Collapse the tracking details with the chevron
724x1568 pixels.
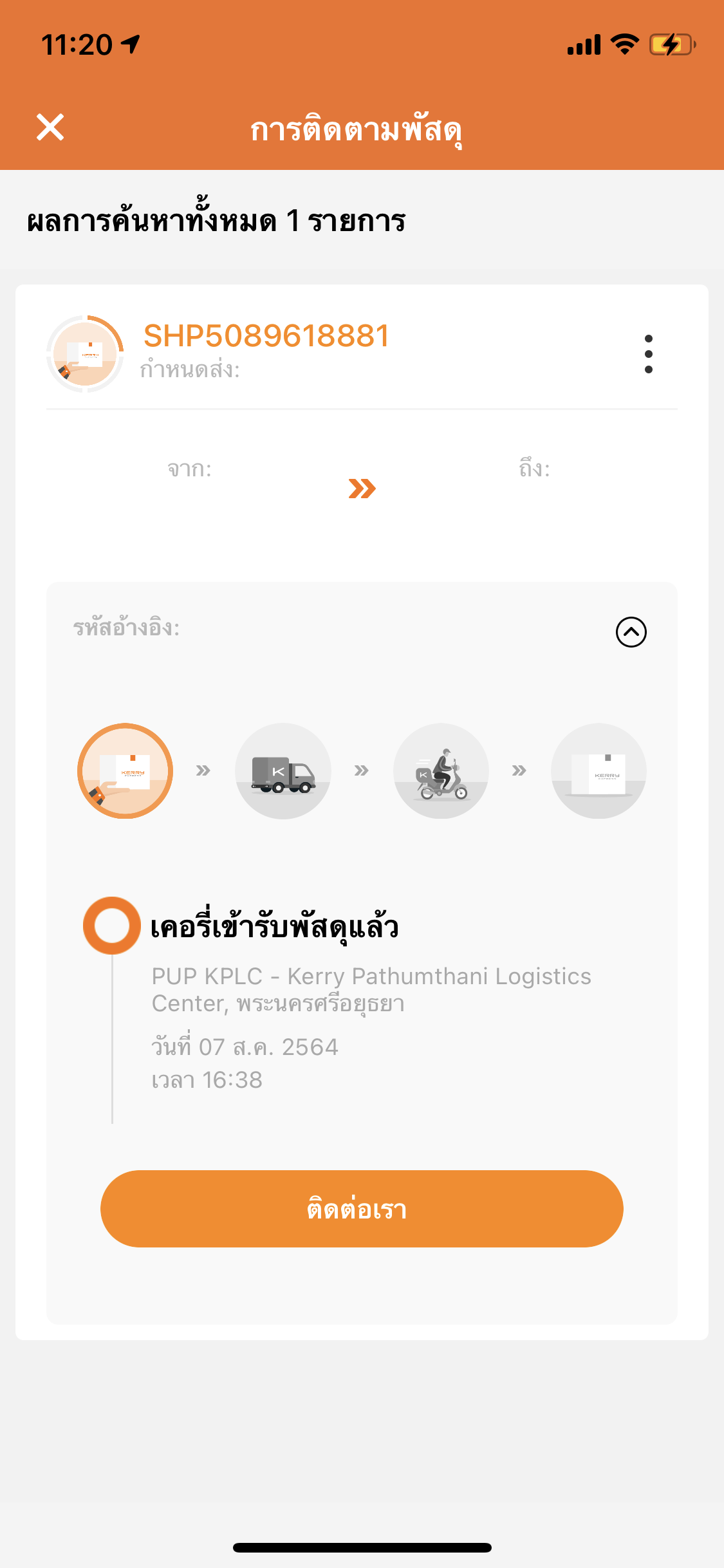point(631,632)
